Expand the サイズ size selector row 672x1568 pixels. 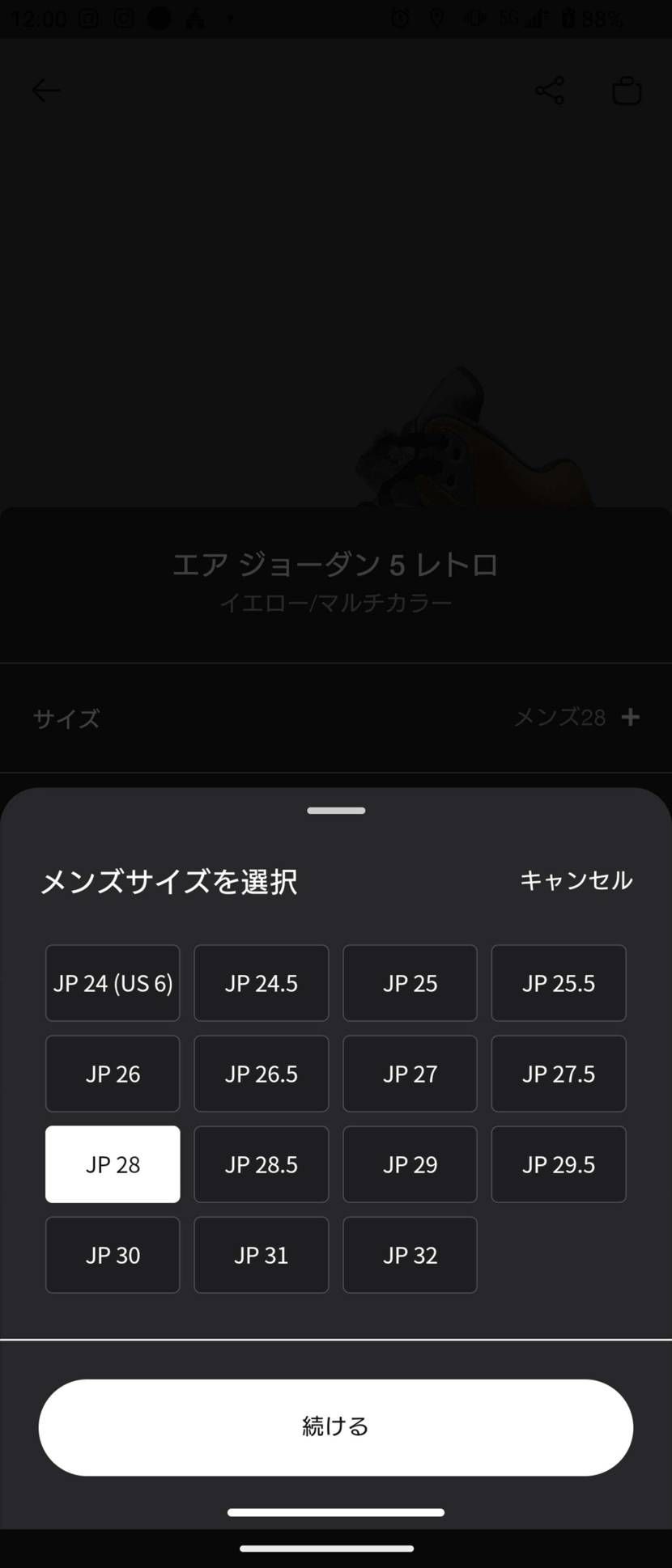[x=335, y=718]
